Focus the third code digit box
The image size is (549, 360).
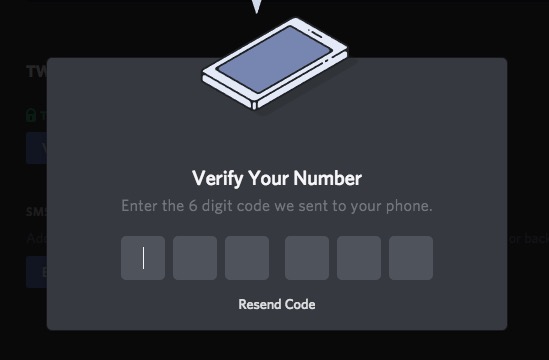(x=247, y=258)
